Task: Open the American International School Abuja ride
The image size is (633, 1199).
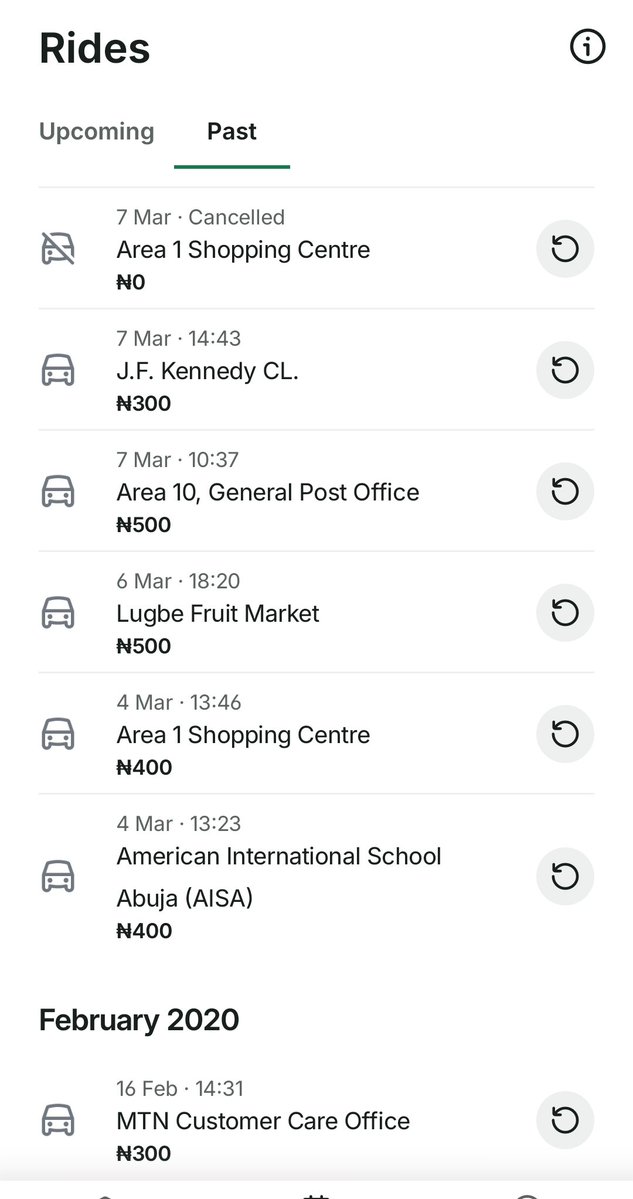Action: click(x=279, y=876)
